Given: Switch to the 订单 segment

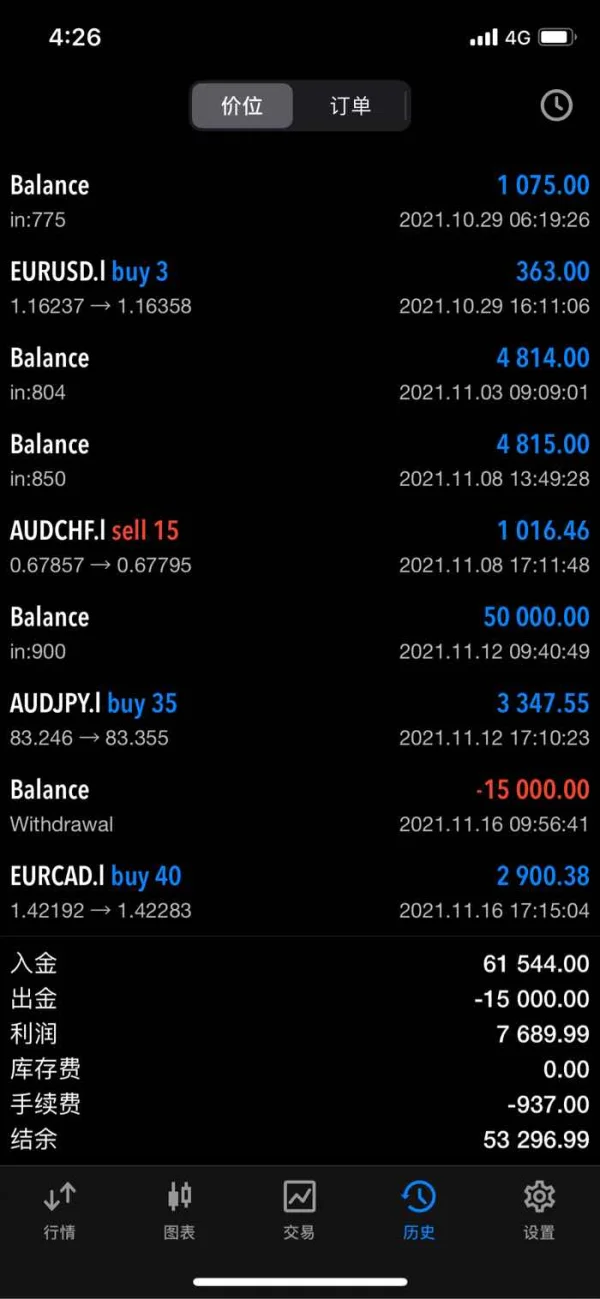Looking at the screenshot, I should click(350, 105).
